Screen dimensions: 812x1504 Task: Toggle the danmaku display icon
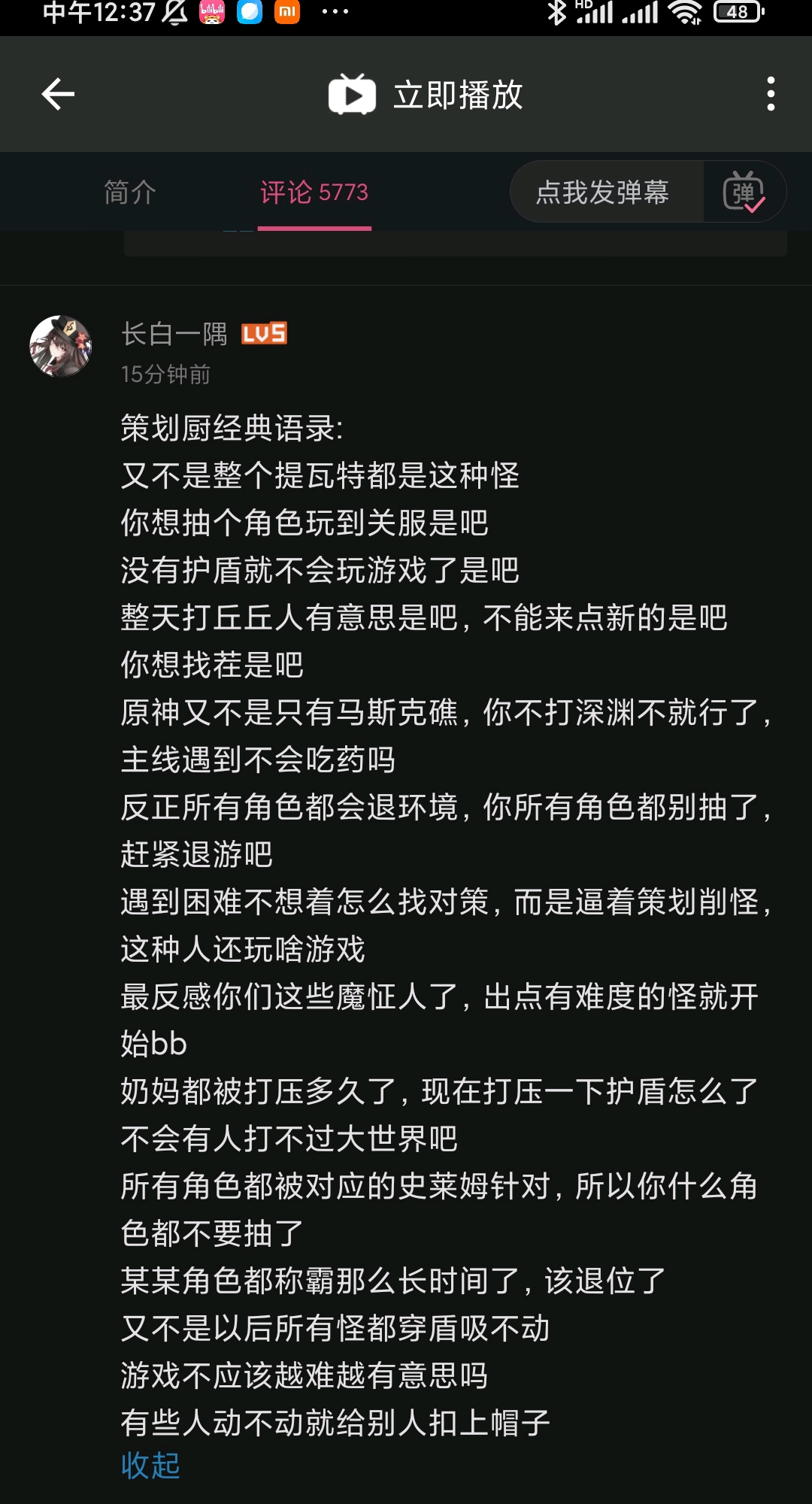coord(744,193)
